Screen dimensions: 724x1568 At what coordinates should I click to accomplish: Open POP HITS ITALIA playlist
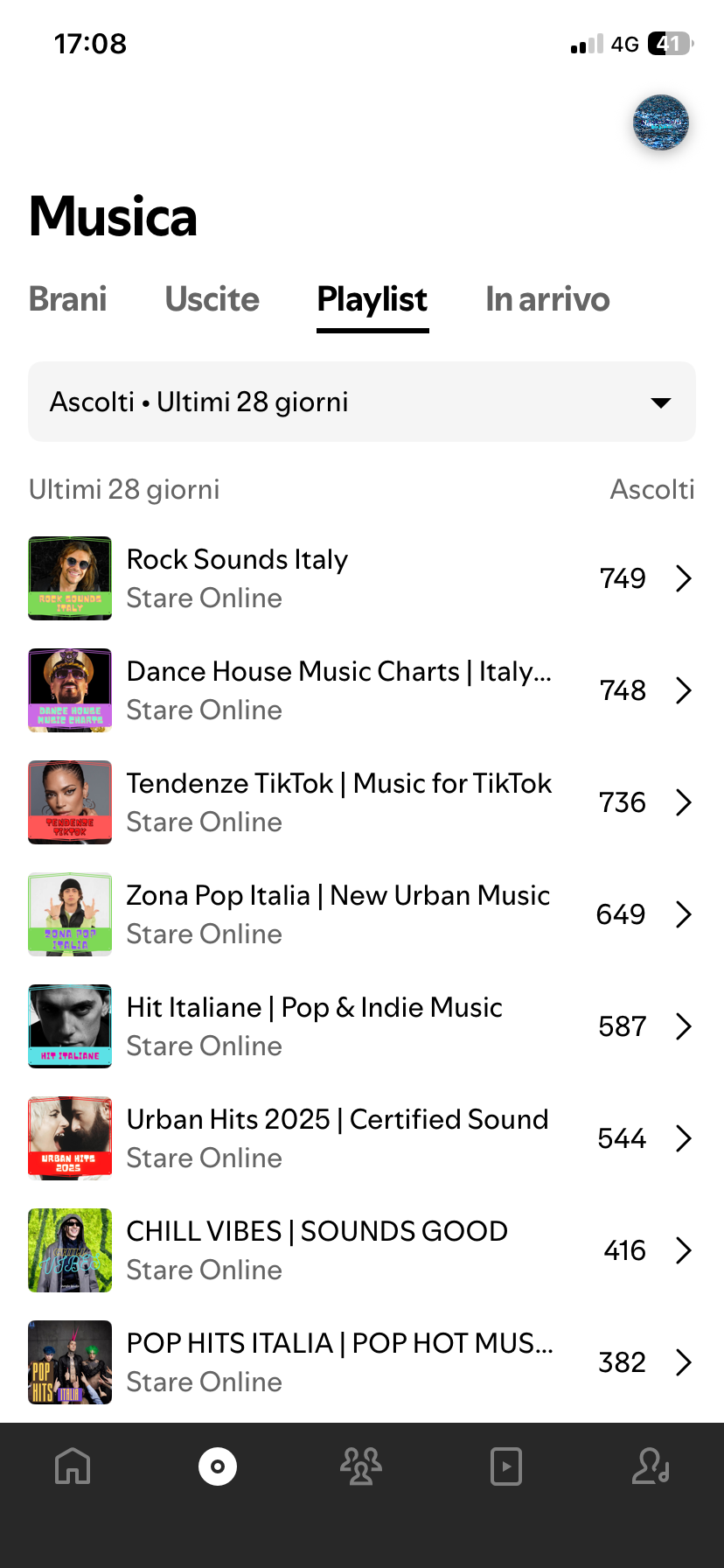pyautogui.click(x=362, y=1362)
